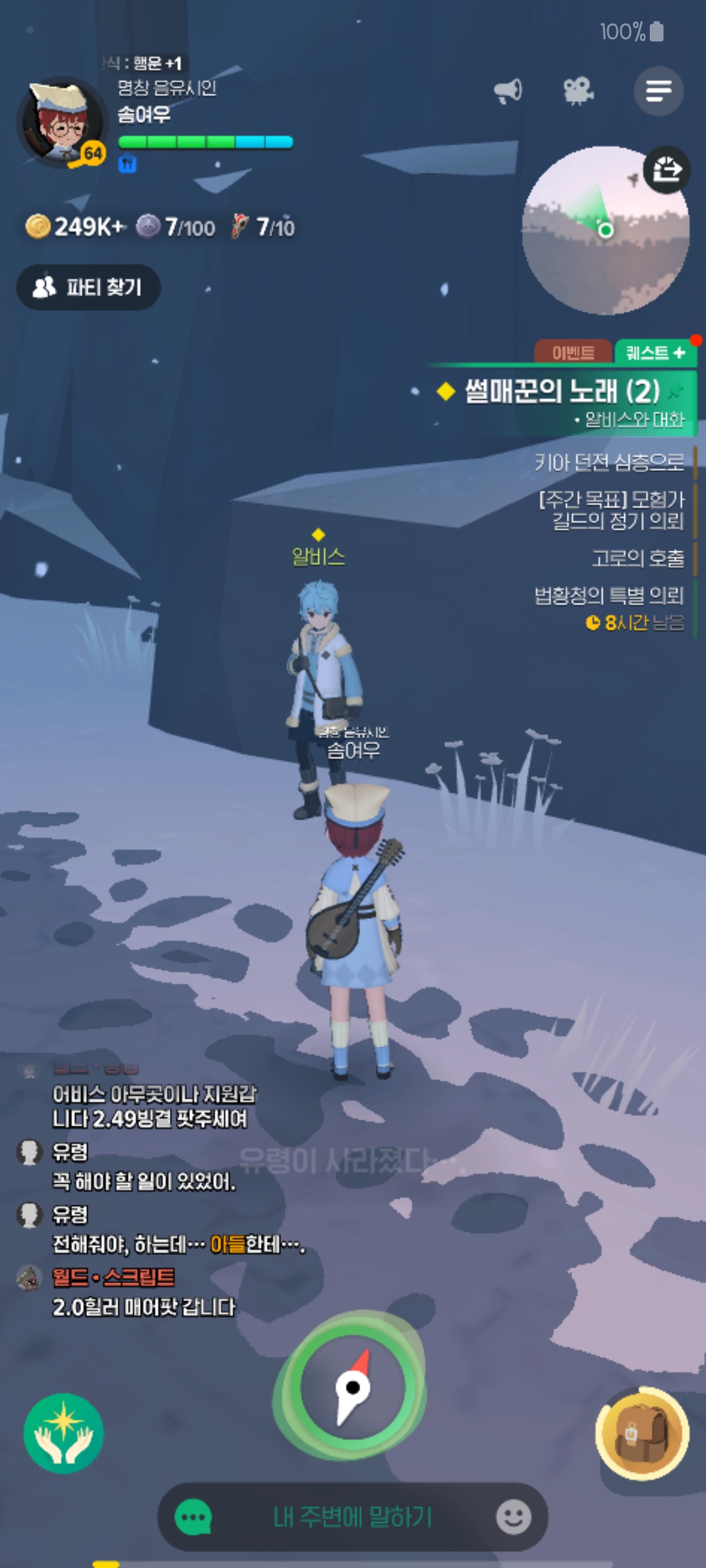Open the circular minimap

(605, 231)
